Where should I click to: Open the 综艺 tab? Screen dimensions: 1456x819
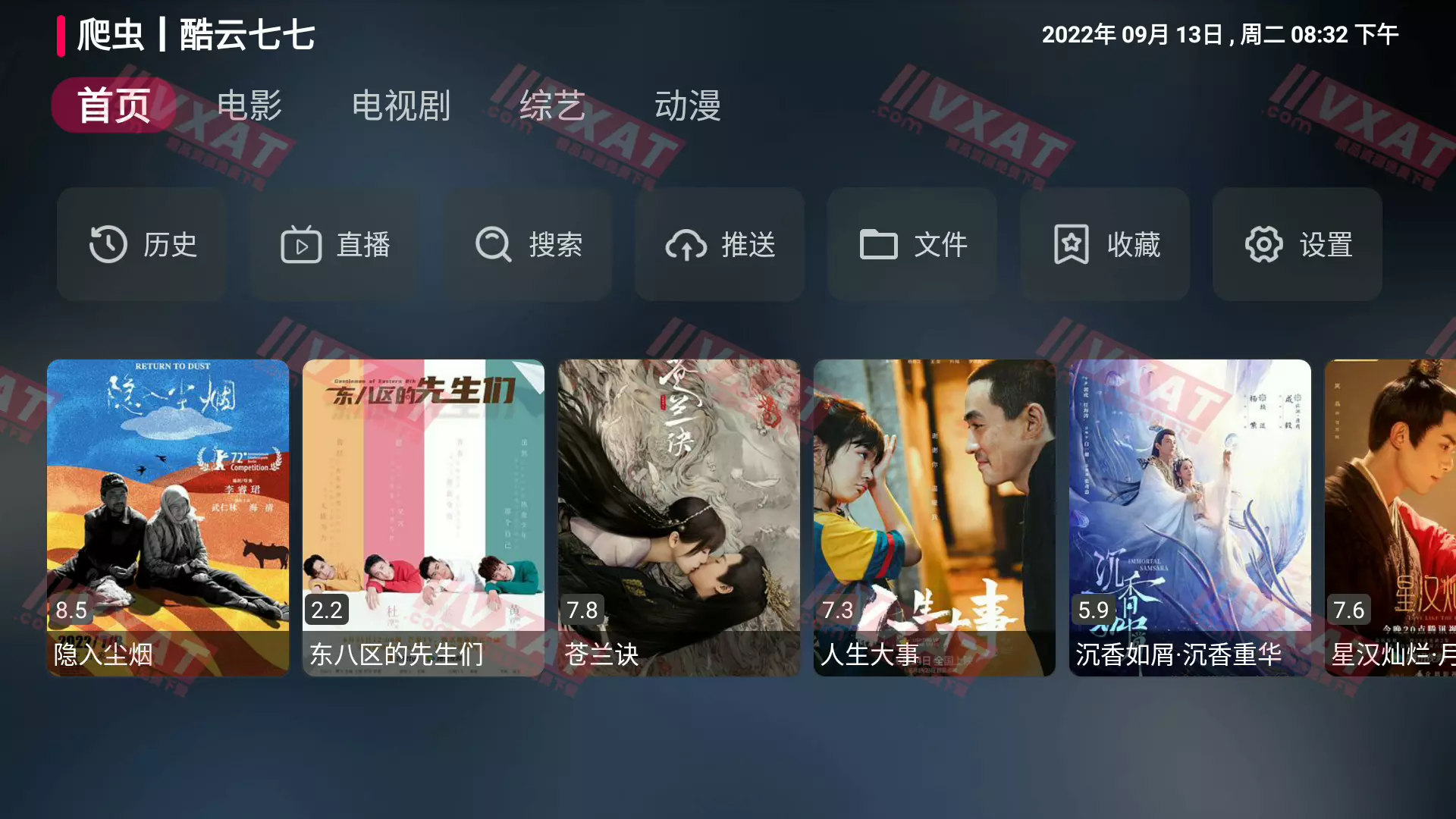(552, 105)
